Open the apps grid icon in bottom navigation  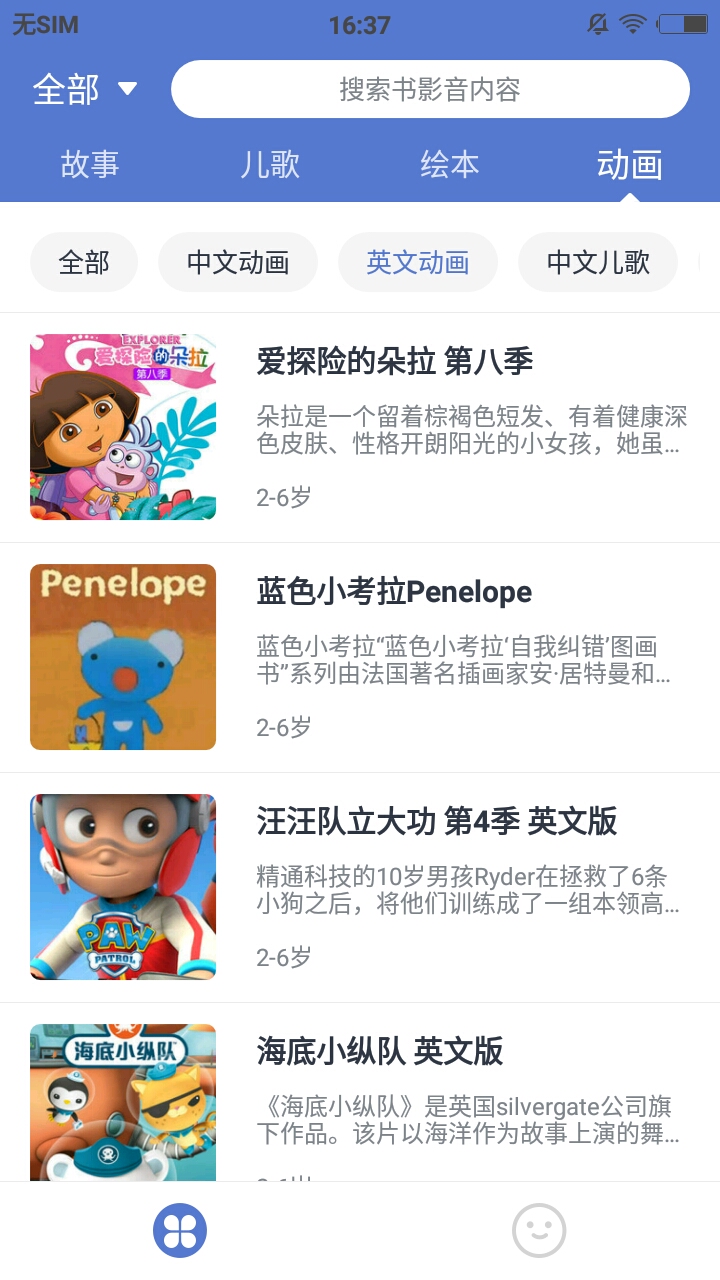pyautogui.click(x=179, y=1230)
